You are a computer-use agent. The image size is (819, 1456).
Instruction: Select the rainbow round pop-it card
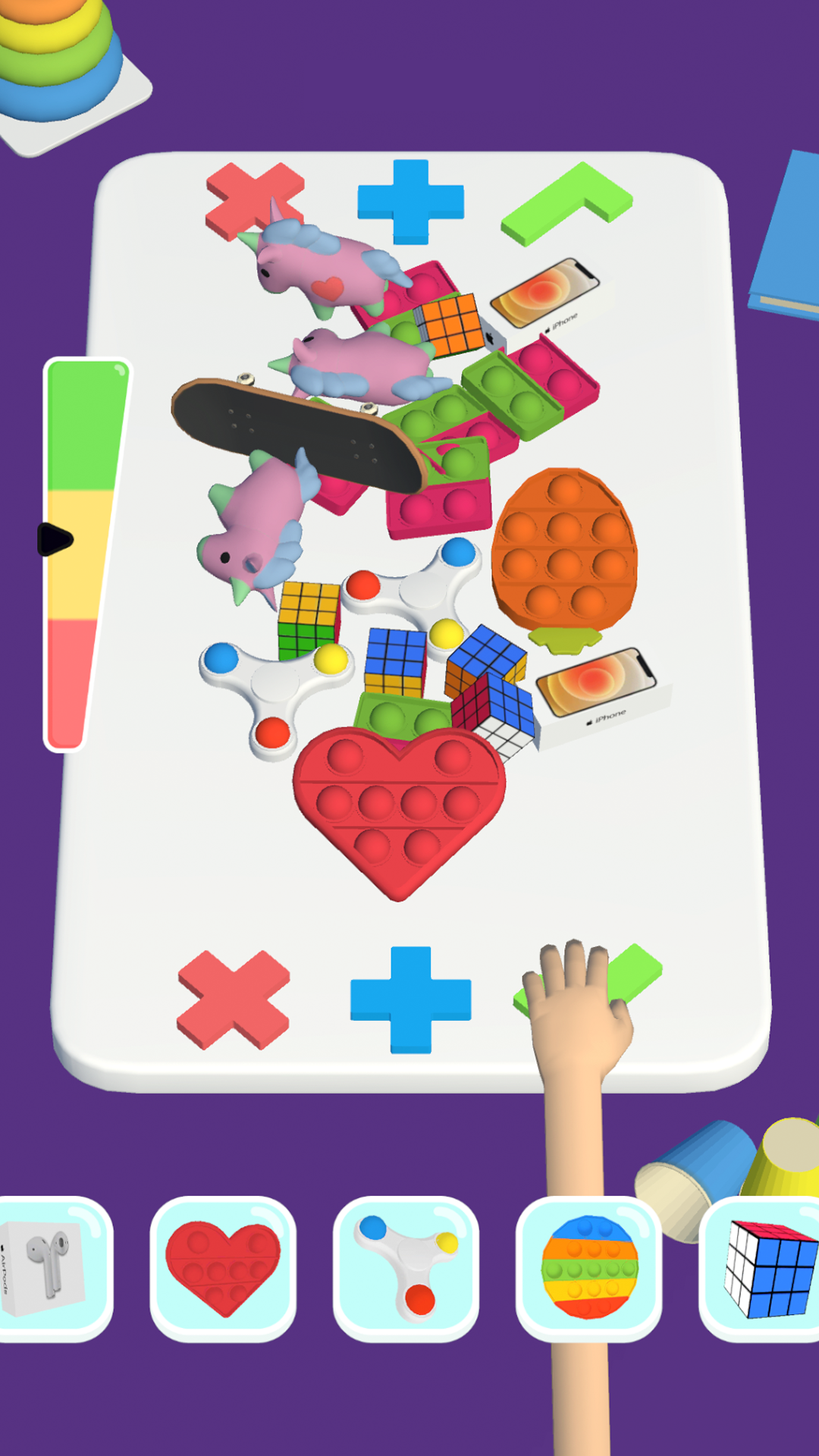click(x=589, y=1269)
